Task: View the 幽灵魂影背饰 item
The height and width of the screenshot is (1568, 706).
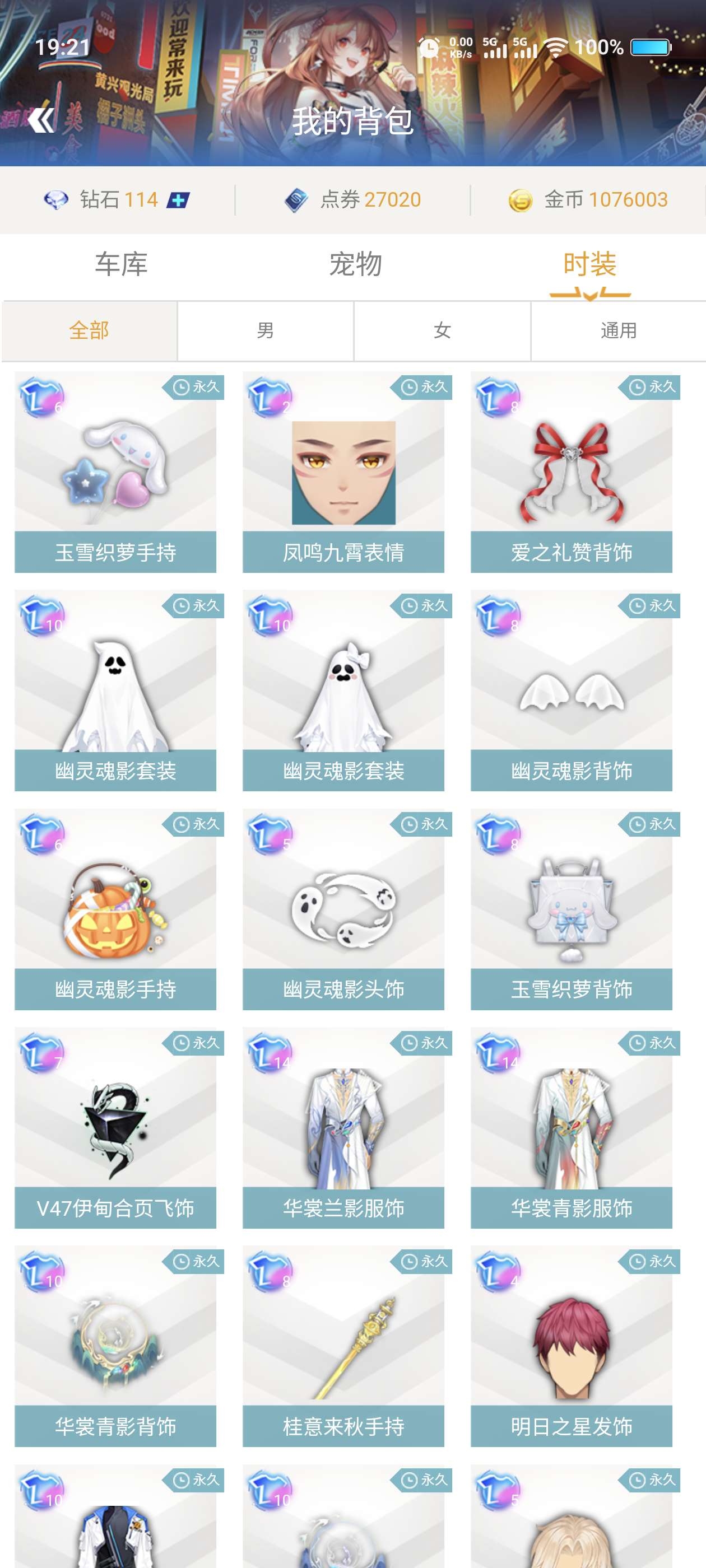Action: tap(571, 691)
